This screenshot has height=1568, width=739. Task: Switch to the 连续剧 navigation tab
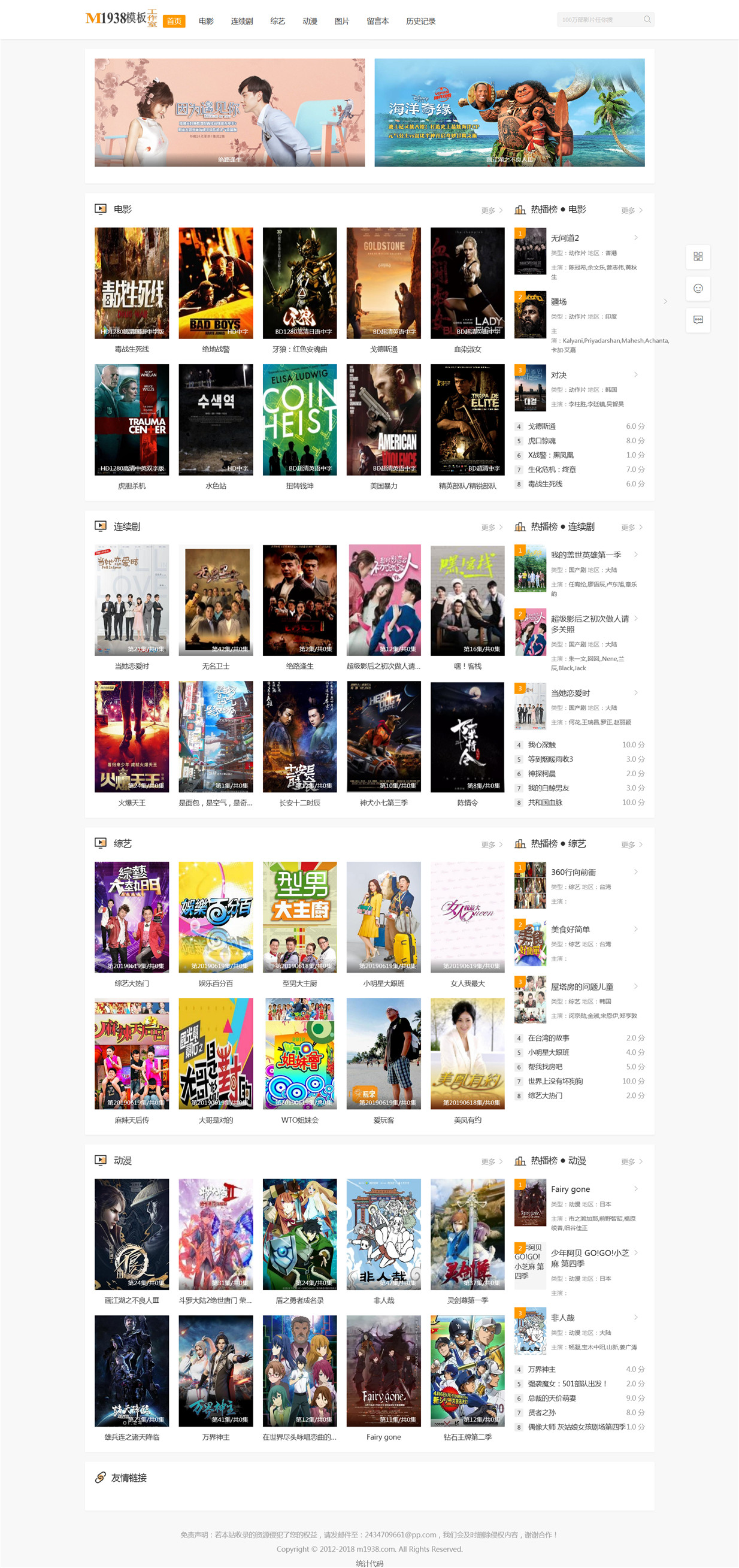click(242, 22)
